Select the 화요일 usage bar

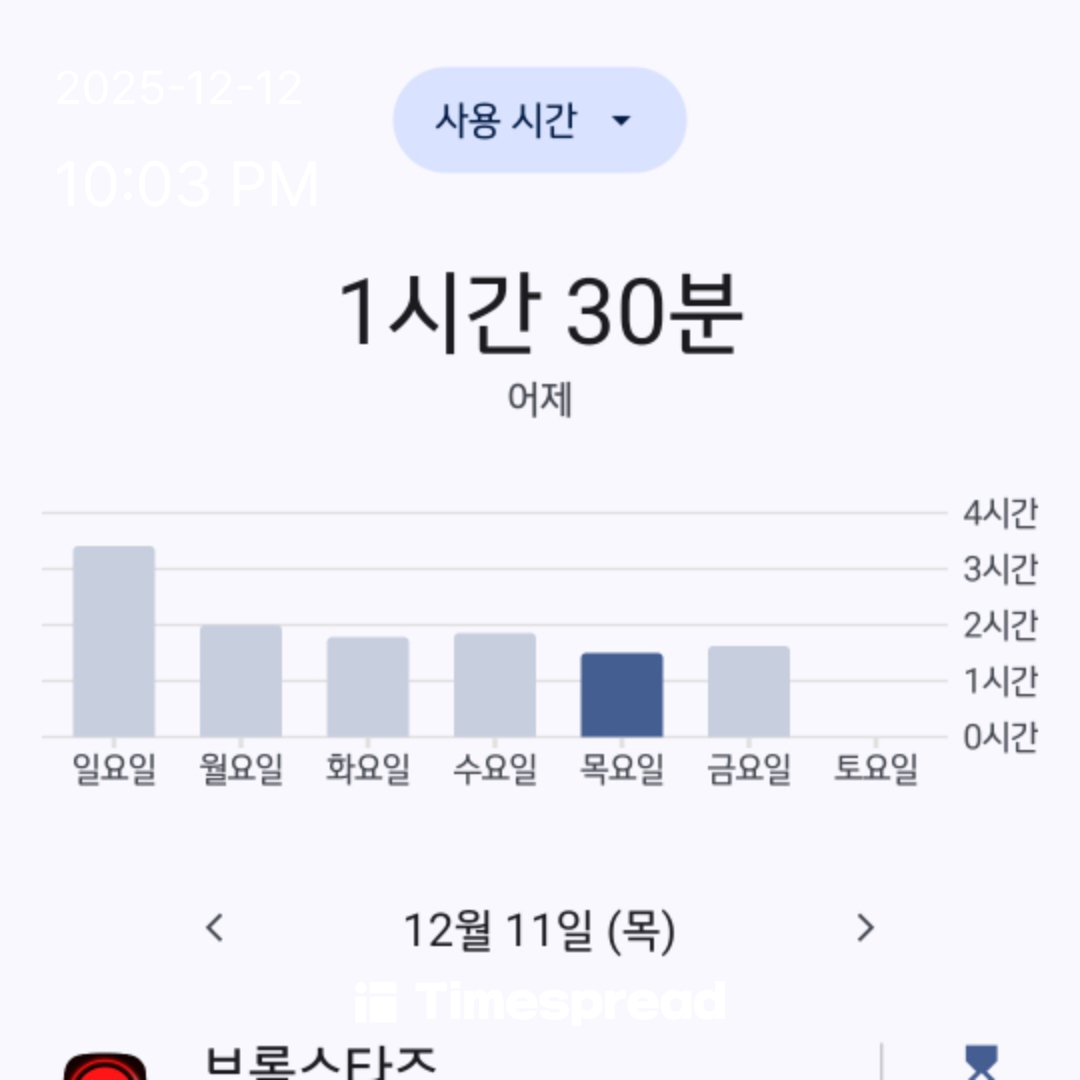368,687
